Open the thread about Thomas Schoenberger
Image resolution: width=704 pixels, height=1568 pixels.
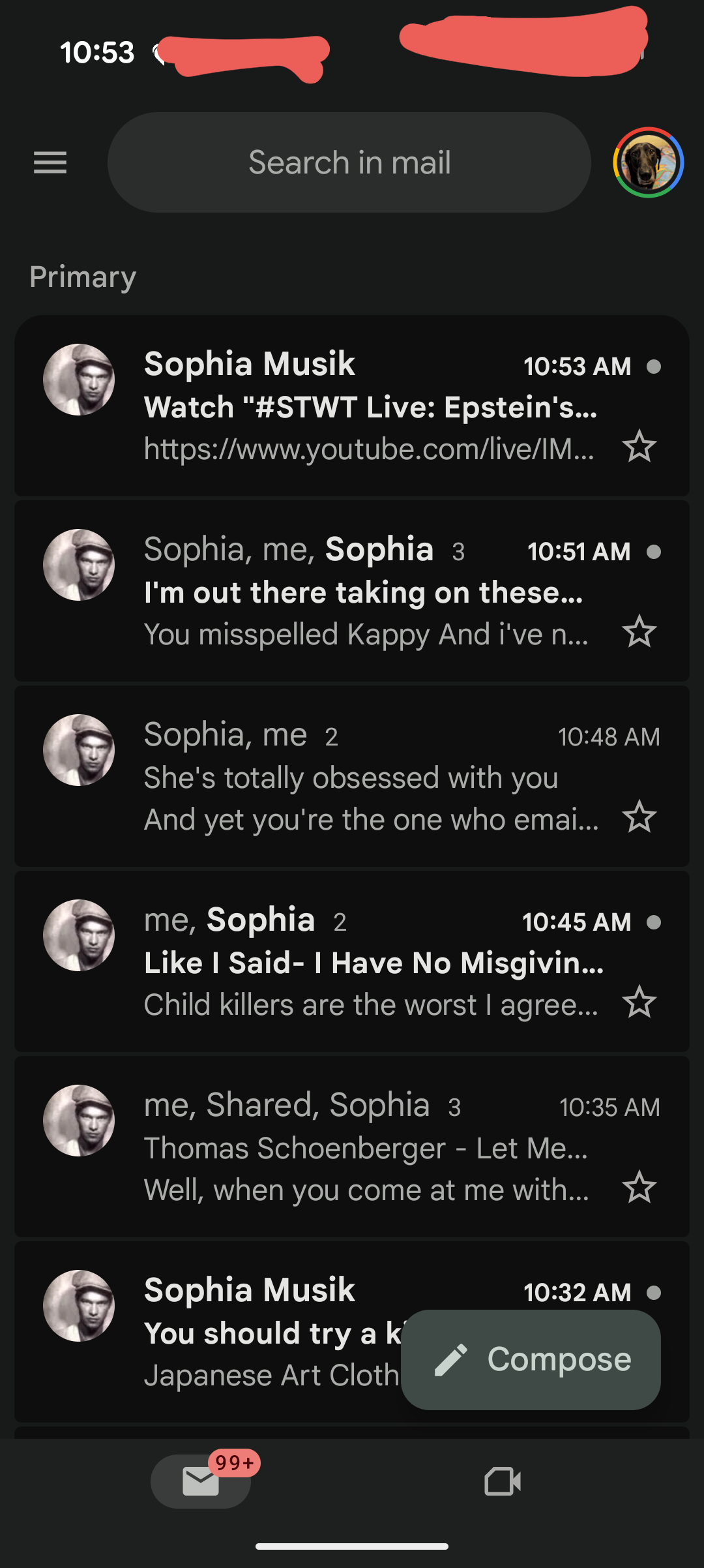[x=365, y=1148]
